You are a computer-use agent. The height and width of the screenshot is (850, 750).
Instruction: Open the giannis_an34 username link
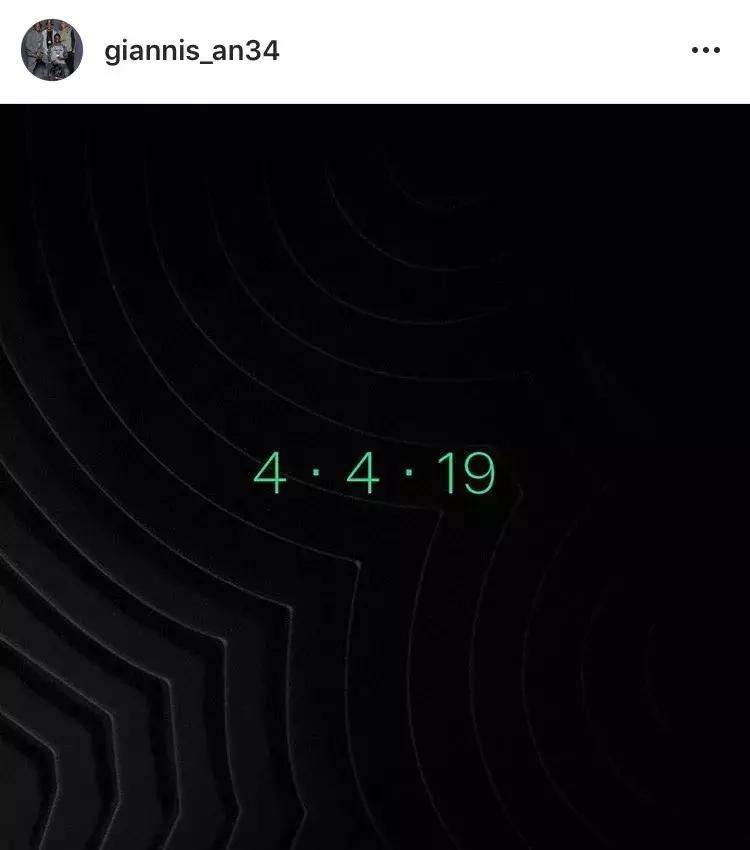tap(191, 51)
